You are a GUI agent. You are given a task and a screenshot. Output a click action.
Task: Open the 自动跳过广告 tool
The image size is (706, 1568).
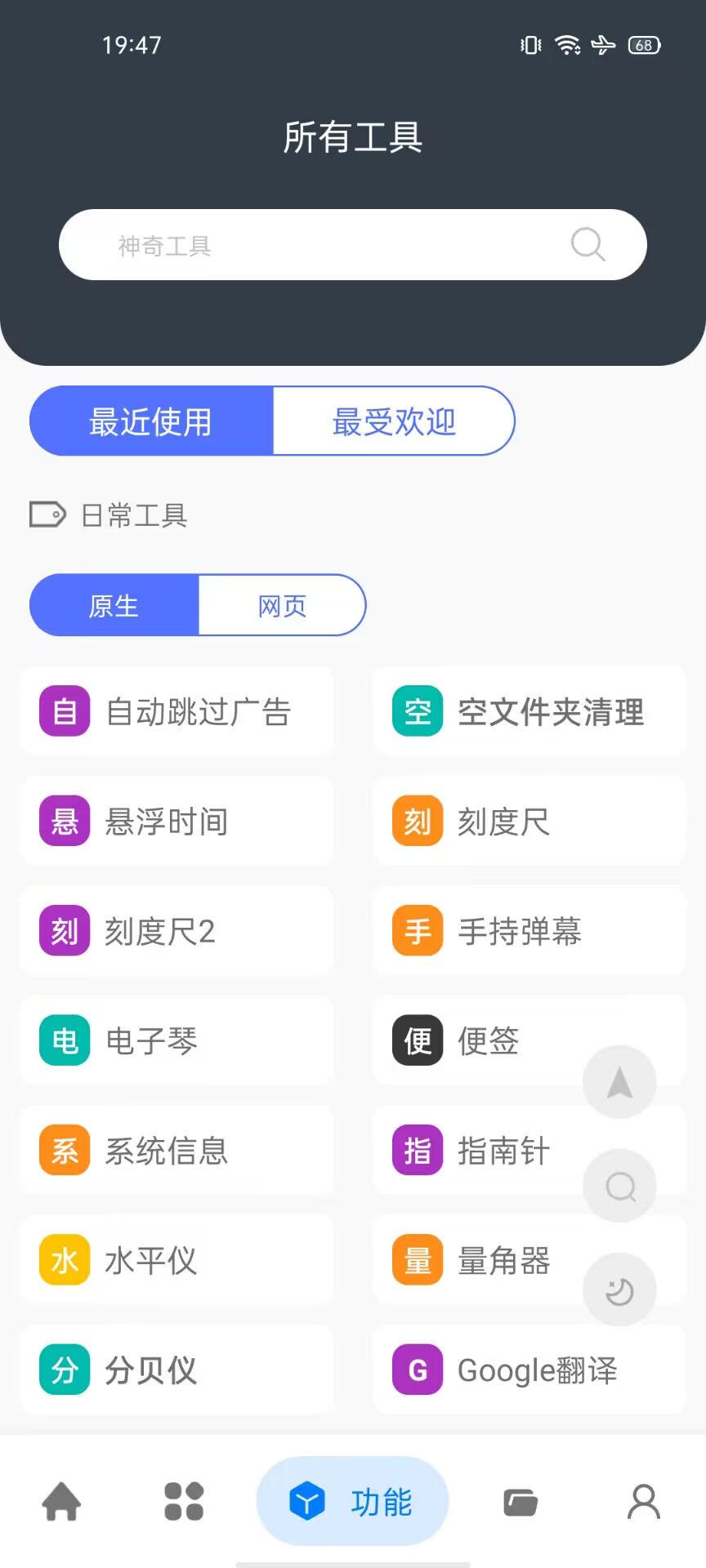pos(176,711)
